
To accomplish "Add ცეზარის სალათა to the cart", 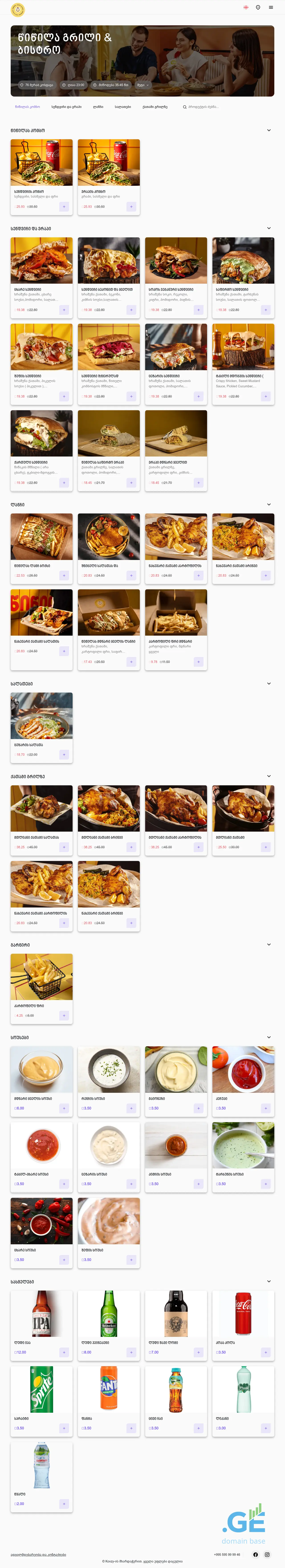I will coord(64,754).
